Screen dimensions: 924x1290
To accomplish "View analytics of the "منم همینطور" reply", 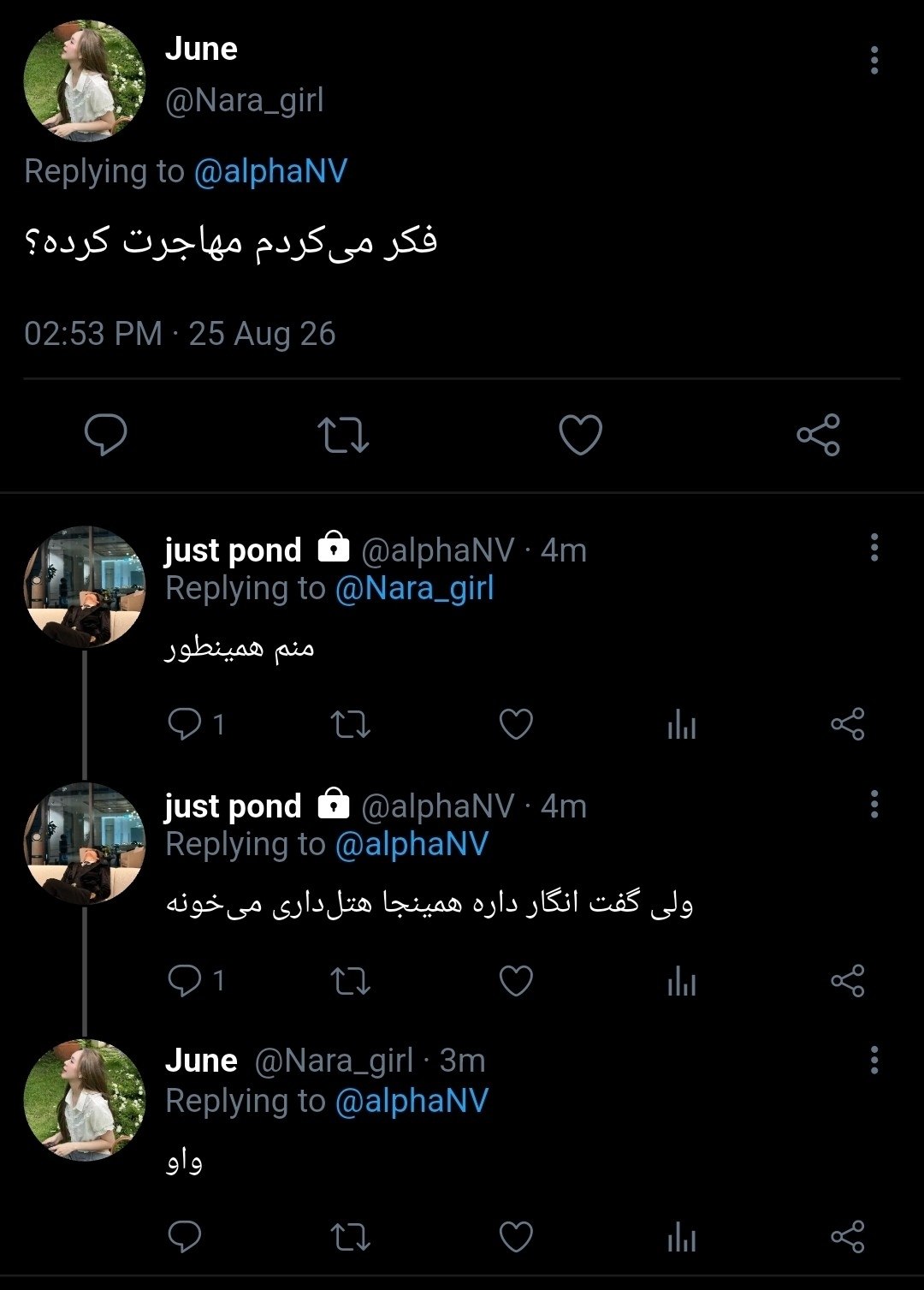I will [682, 725].
